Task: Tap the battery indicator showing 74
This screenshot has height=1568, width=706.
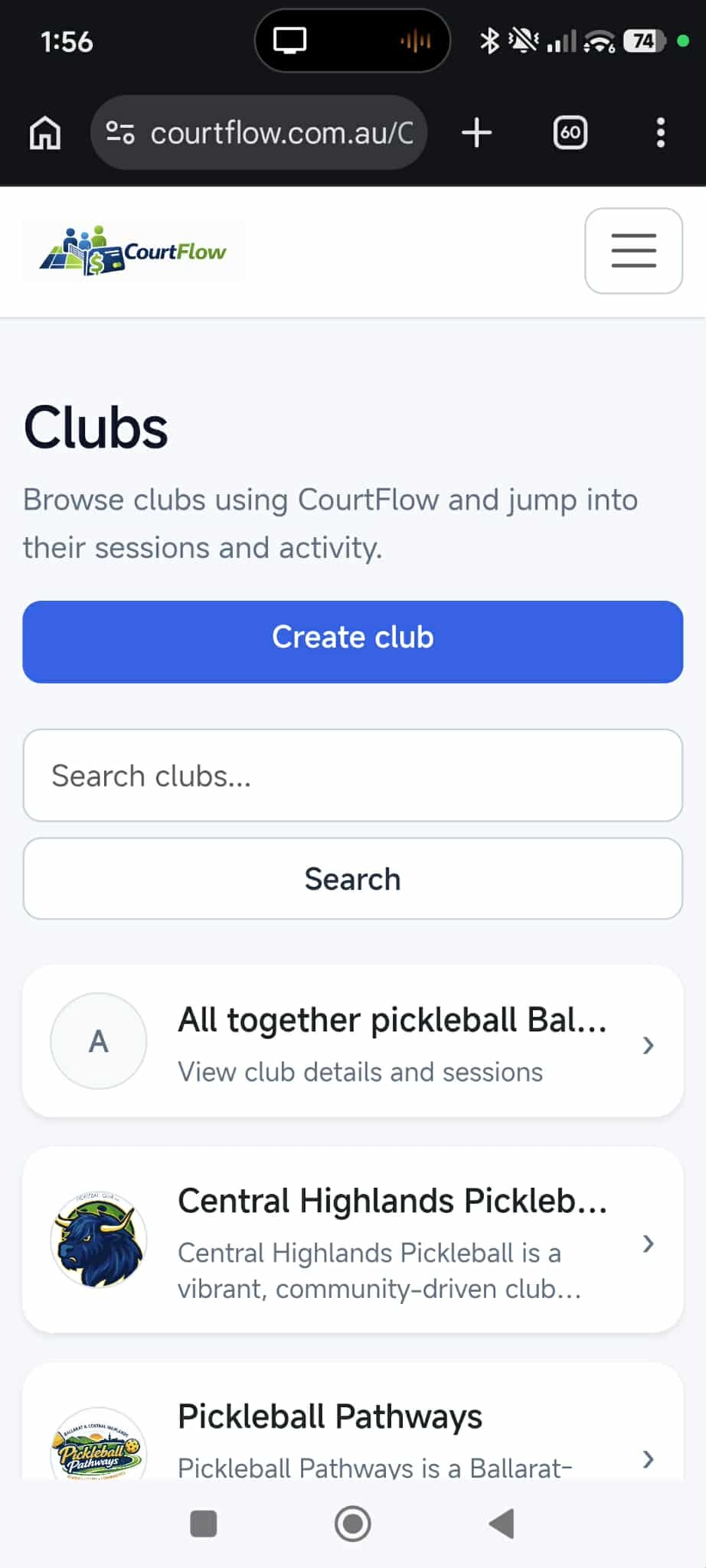Action: [x=643, y=41]
